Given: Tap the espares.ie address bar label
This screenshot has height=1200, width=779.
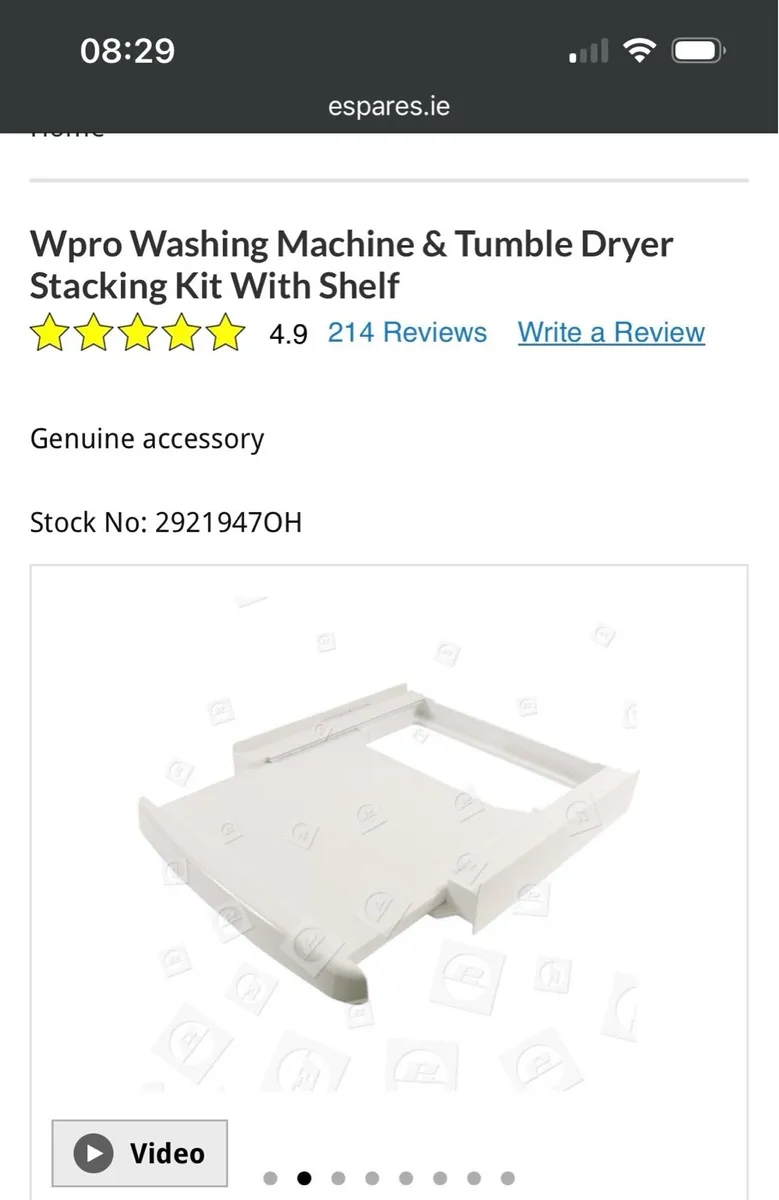Looking at the screenshot, I should tap(389, 106).
